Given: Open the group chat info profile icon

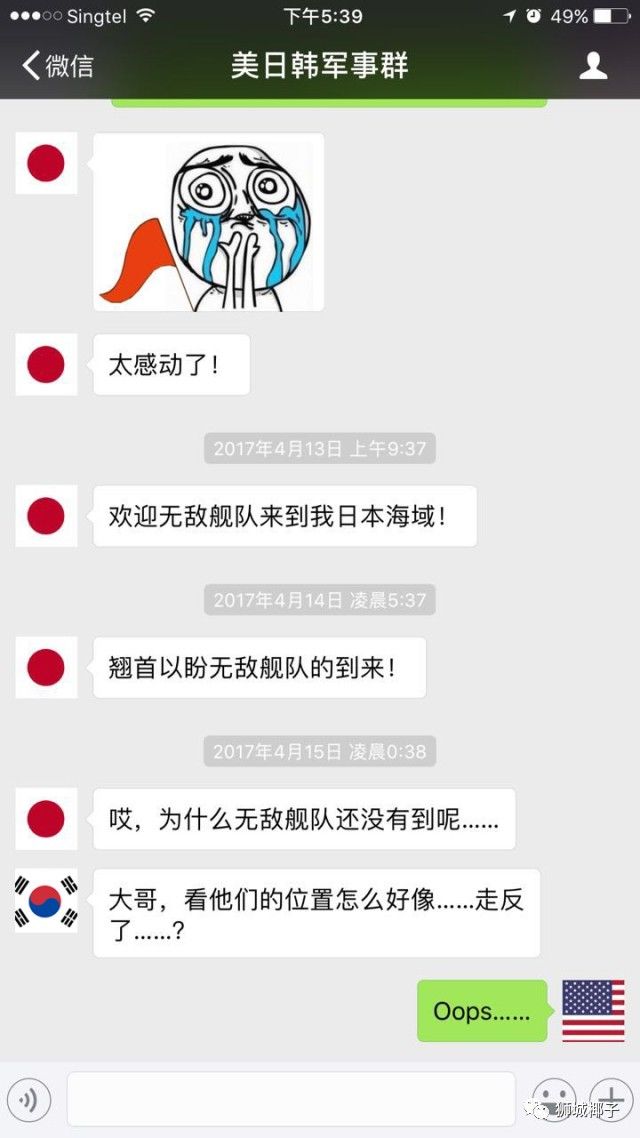Looking at the screenshot, I should (x=594, y=66).
